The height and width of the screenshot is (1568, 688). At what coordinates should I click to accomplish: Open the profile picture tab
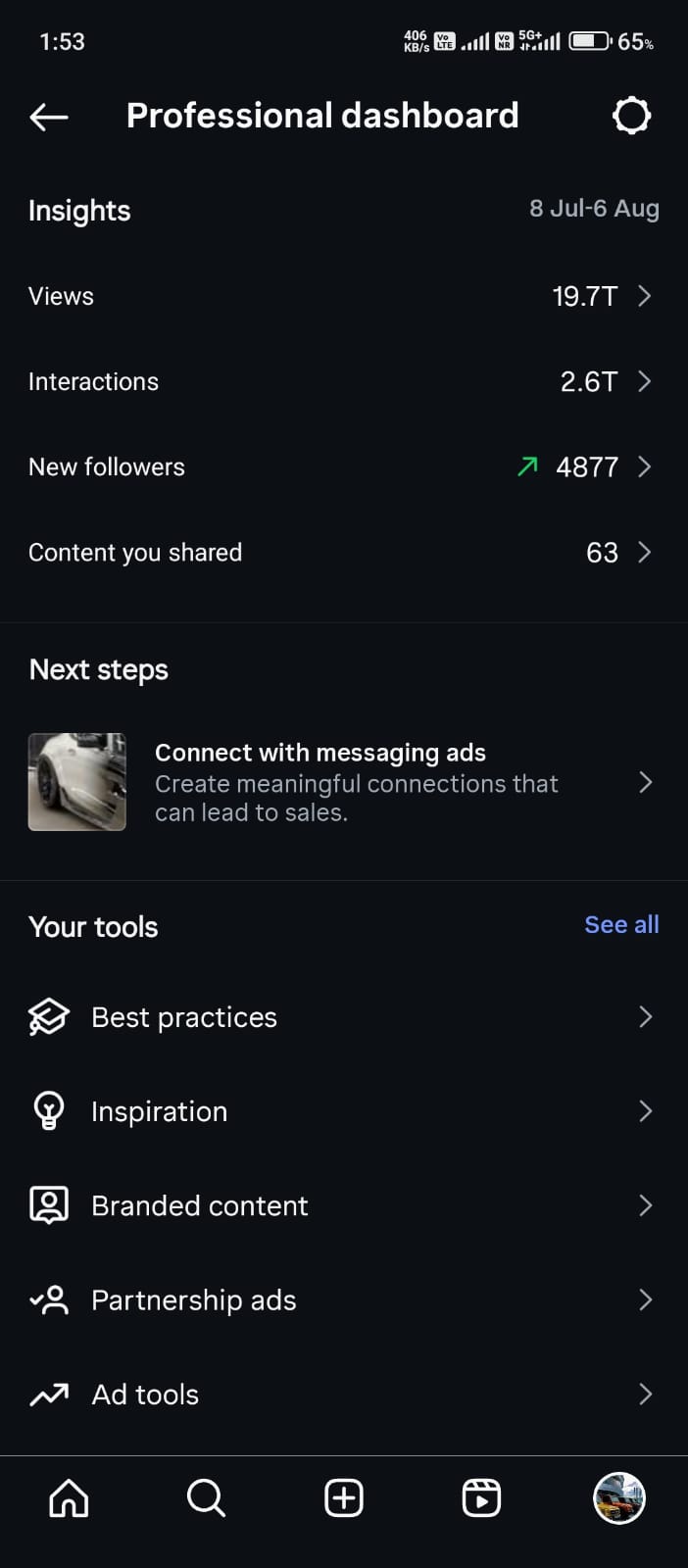(619, 1498)
